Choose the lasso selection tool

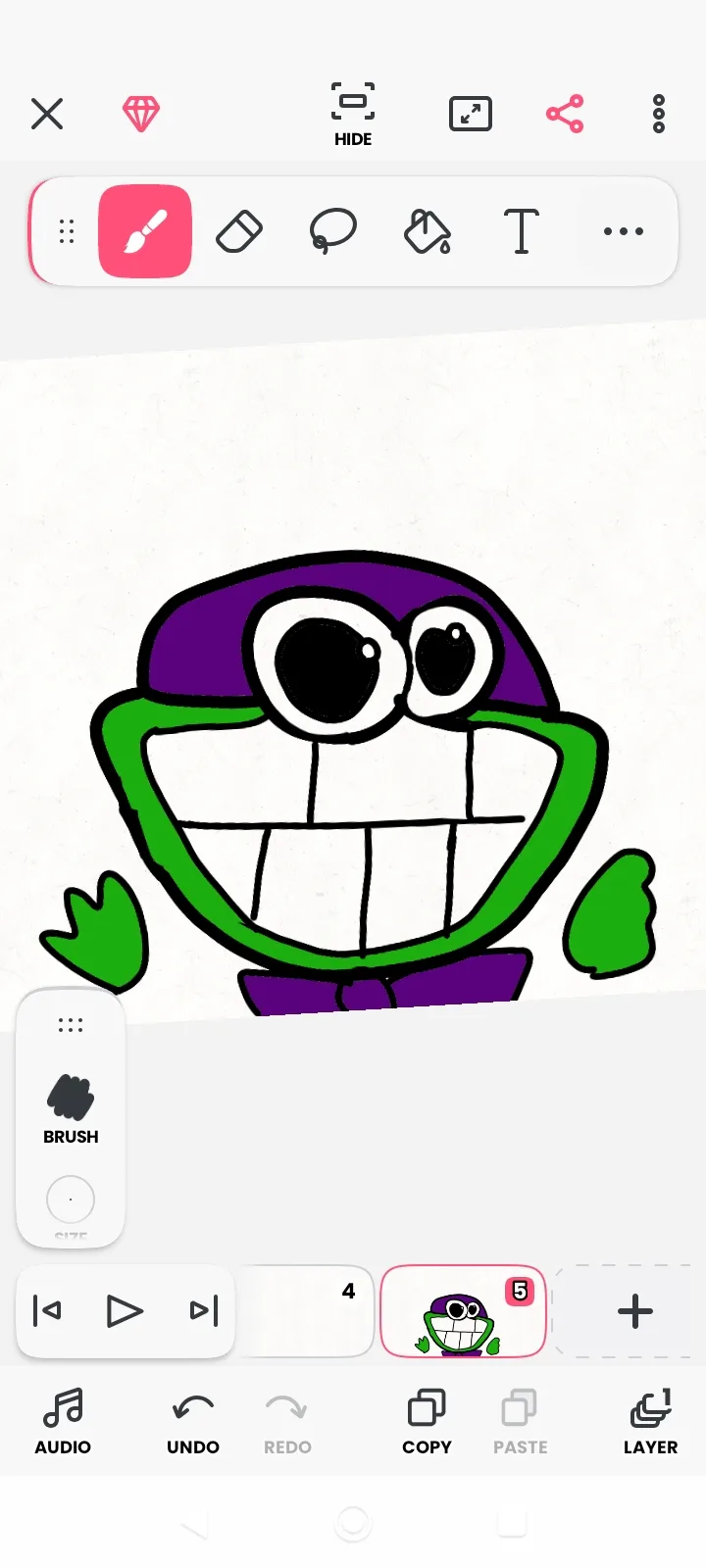tap(333, 231)
